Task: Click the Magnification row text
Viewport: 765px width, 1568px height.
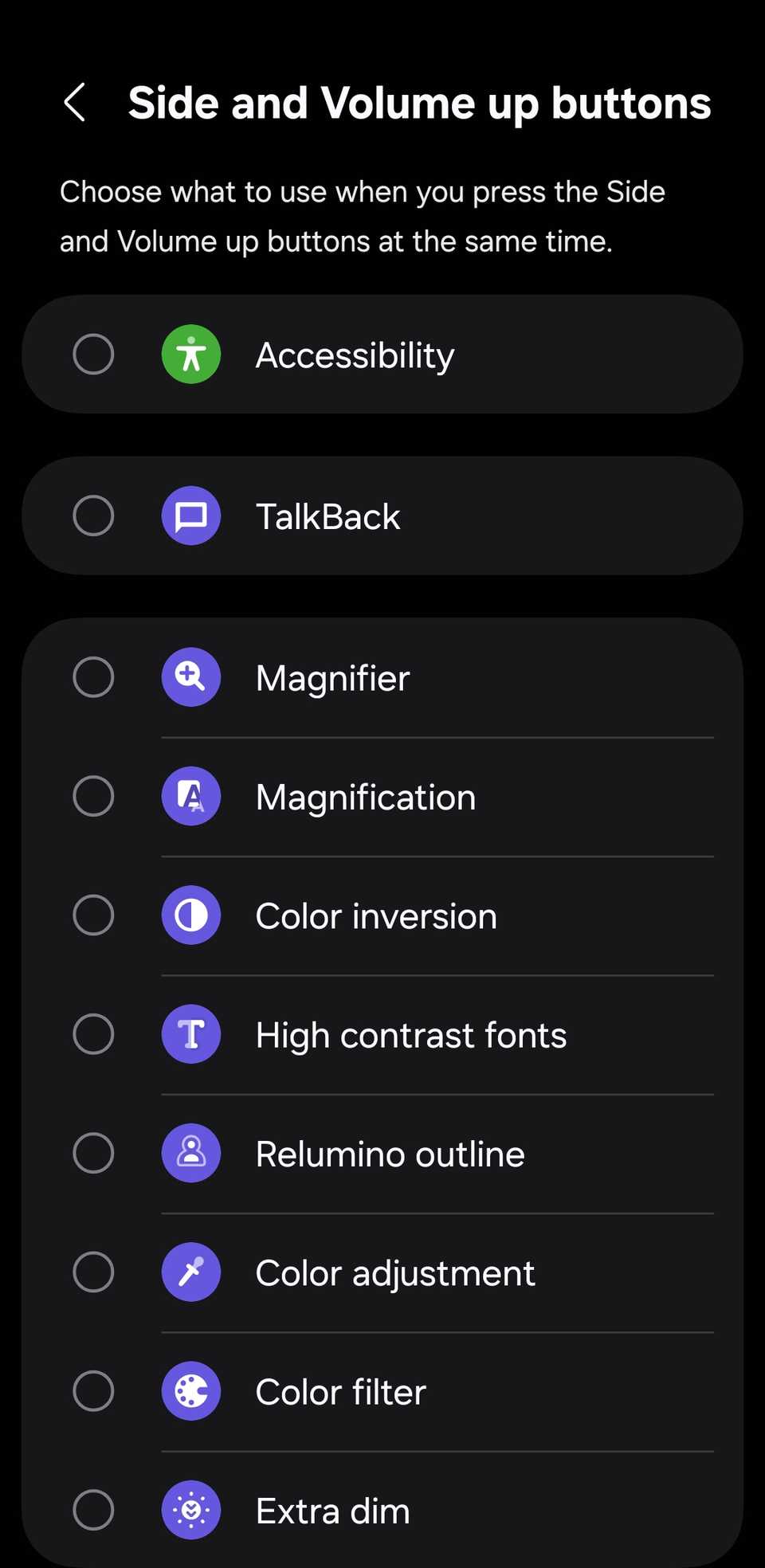Action: point(365,795)
